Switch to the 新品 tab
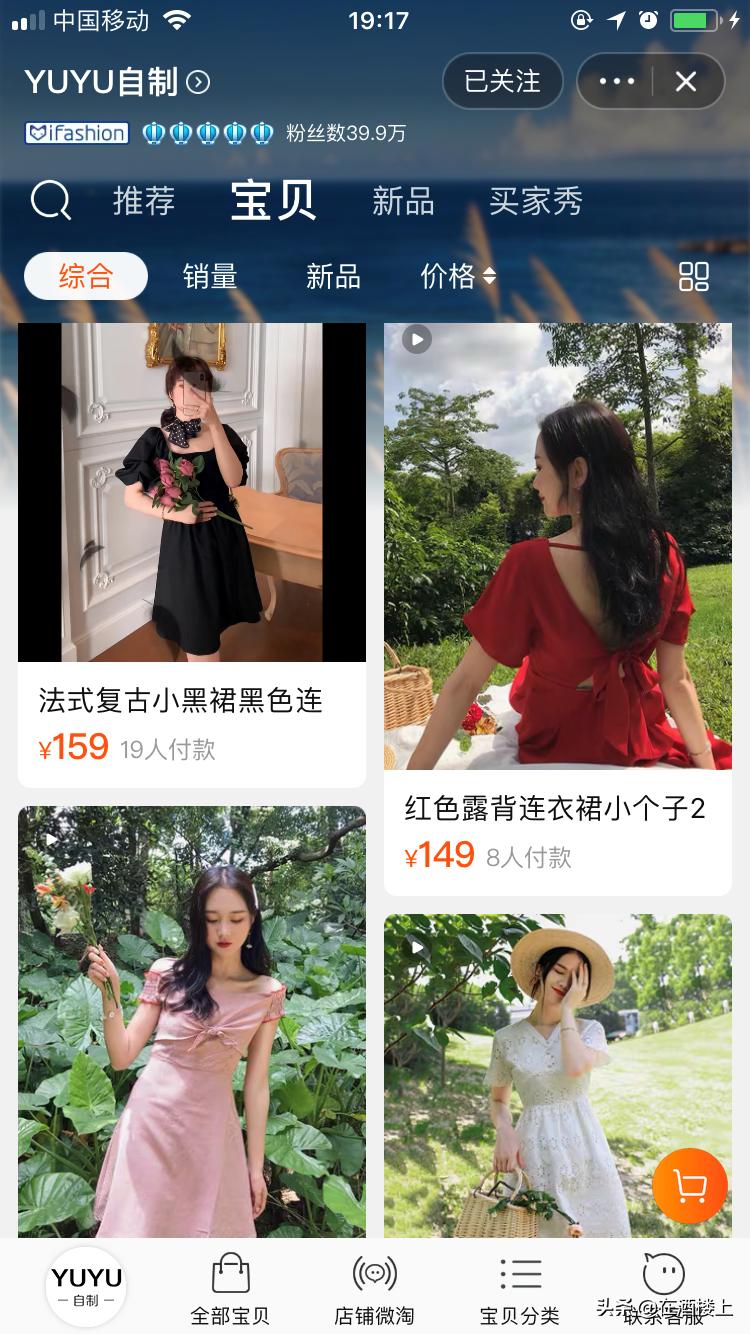Viewport: 750px width, 1334px height. tap(403, 200)
